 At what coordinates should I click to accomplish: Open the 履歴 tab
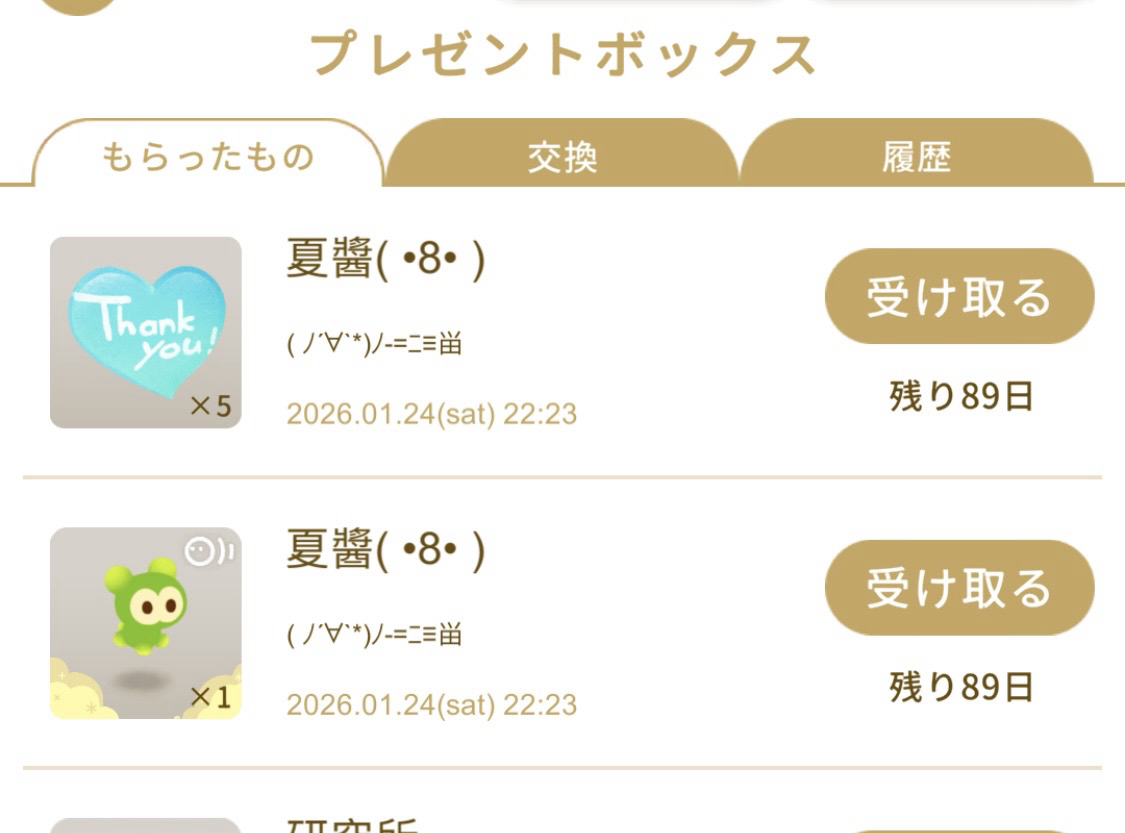[916, 156]
